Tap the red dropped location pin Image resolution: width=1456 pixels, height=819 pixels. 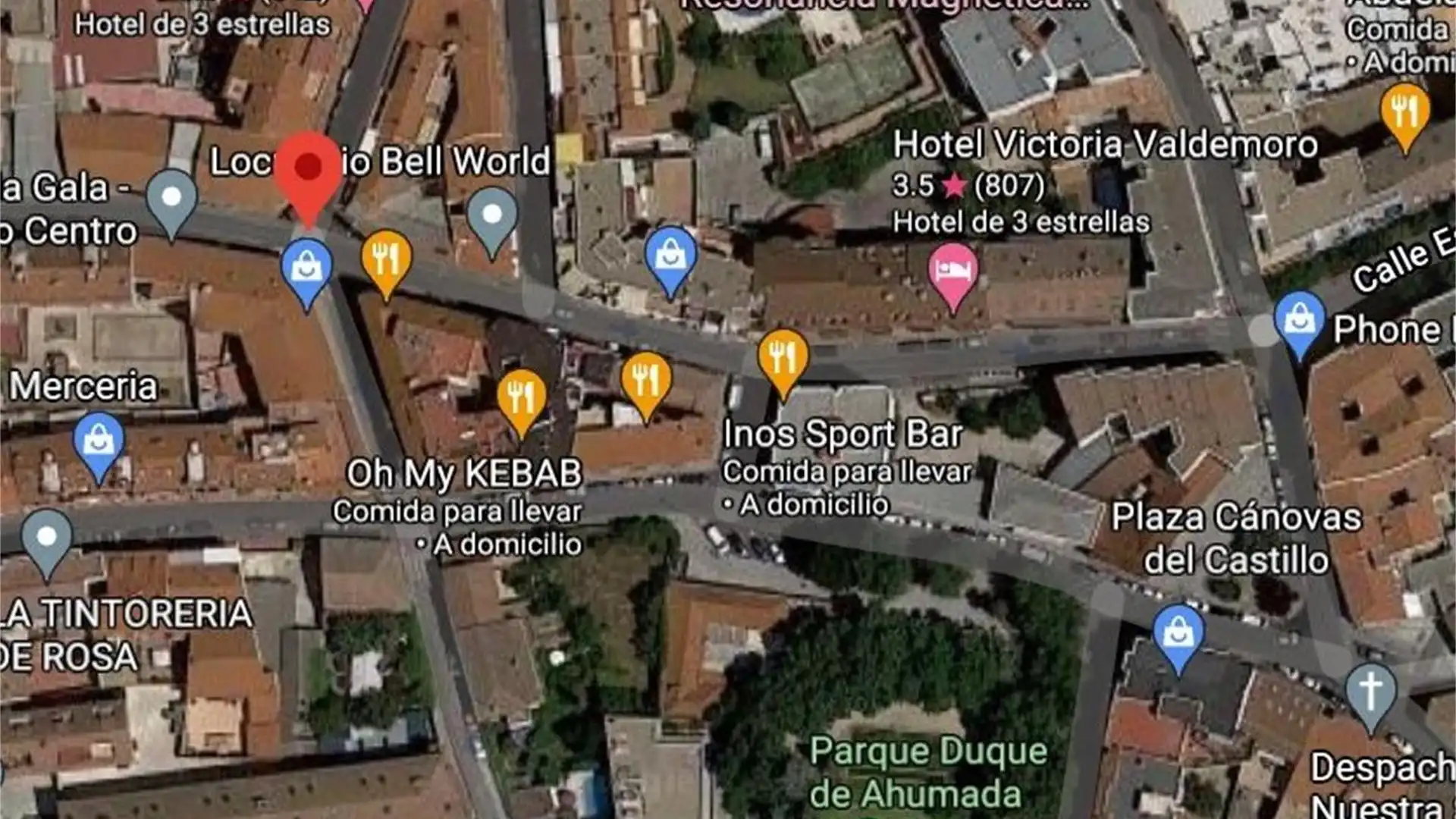coord(308,170)
